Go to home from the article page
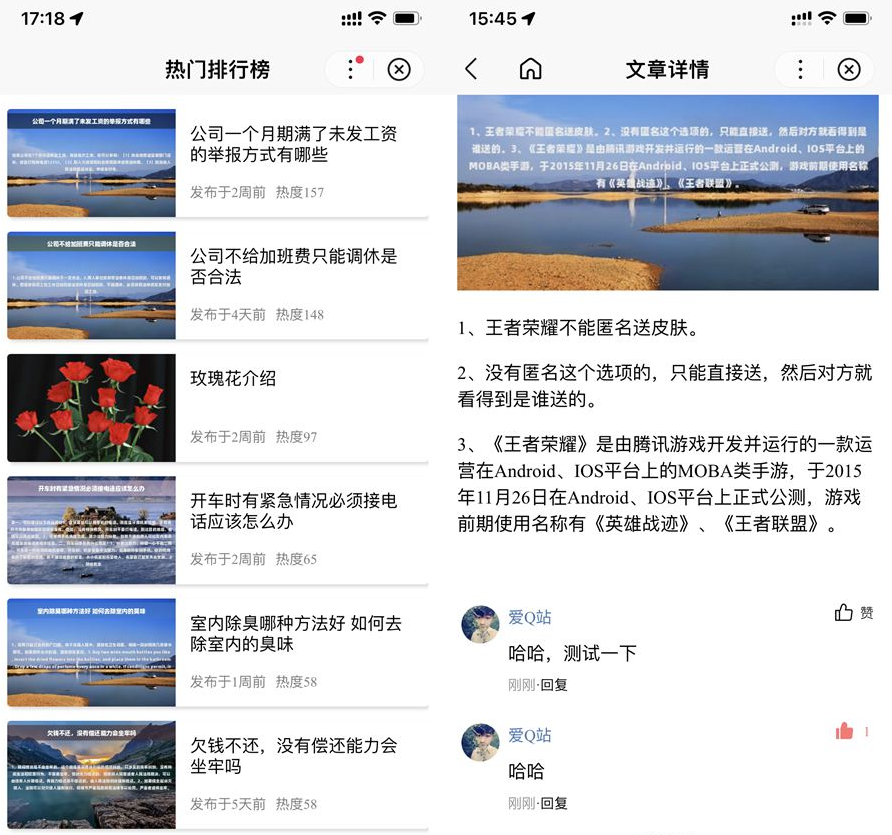This screenshot has width=892, height=835. click(x=531, y=69)
